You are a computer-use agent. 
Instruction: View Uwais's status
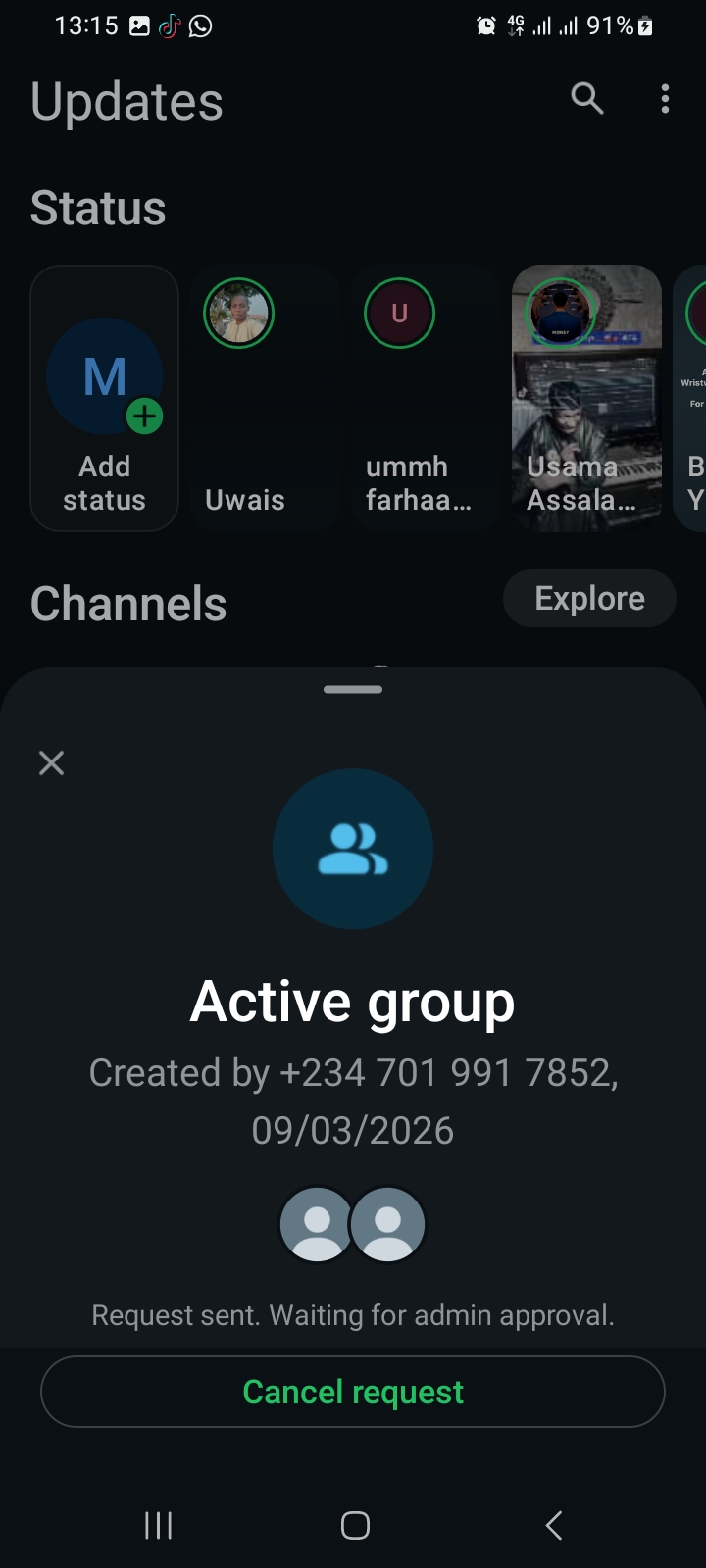(x=265, y=398)
